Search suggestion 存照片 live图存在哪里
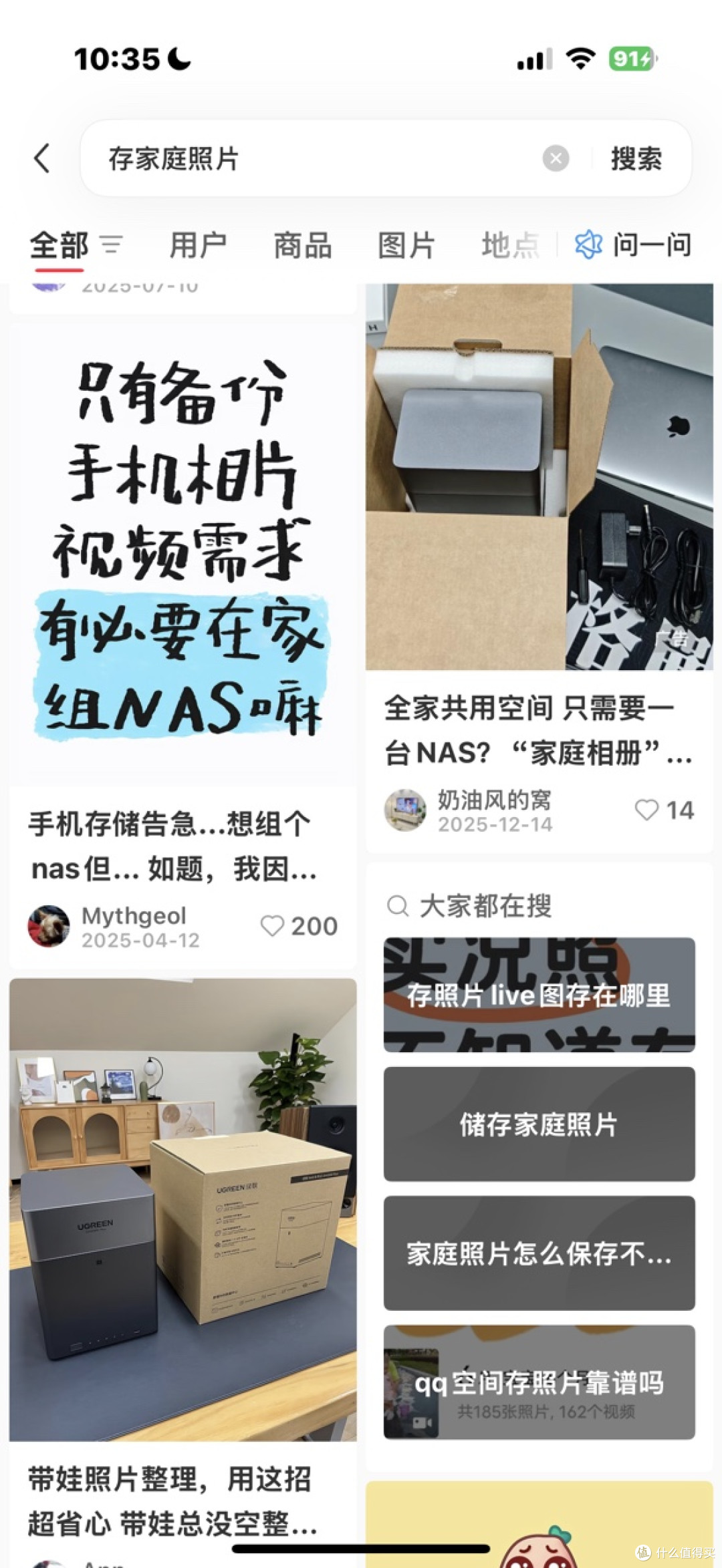This screenshot has width=722, height=1568. pyautogui.click(x=539, y=994)
